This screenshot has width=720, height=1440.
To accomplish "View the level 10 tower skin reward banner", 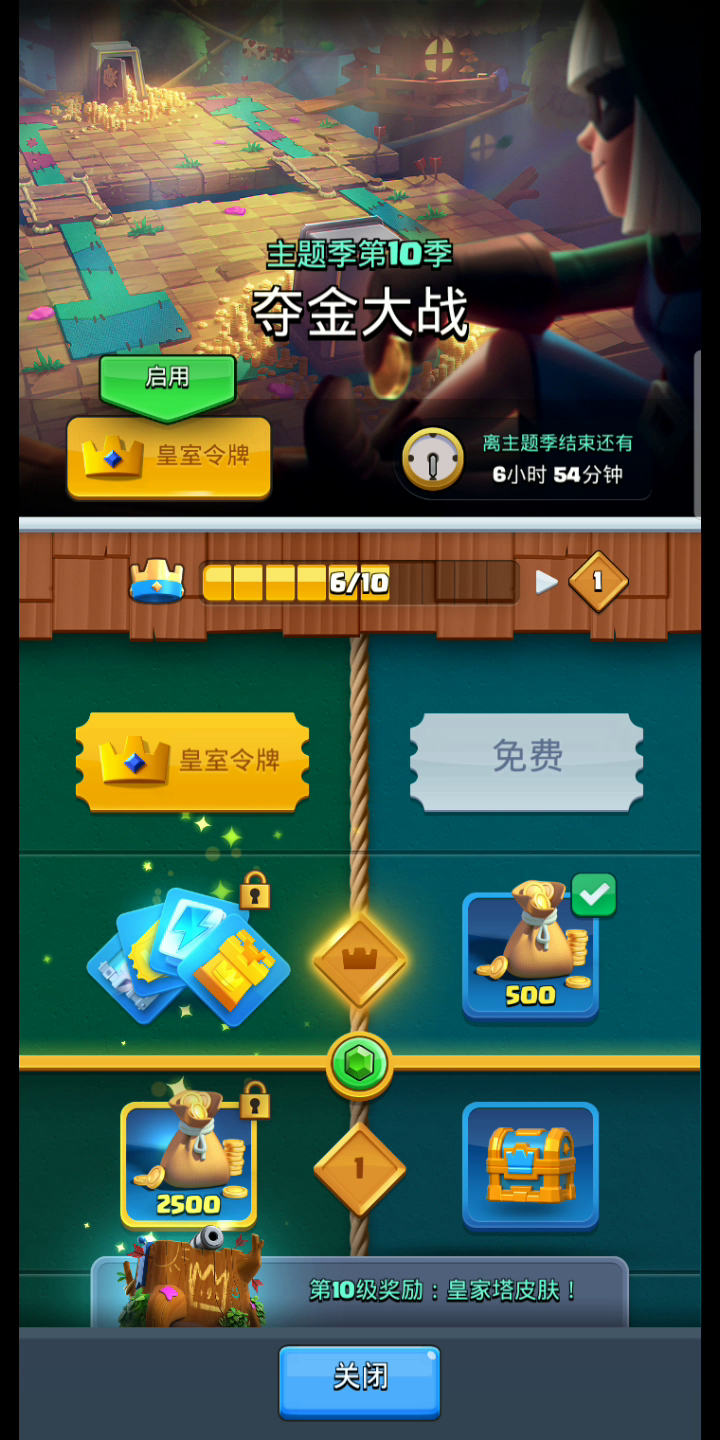I will [x=360, y=1291].
